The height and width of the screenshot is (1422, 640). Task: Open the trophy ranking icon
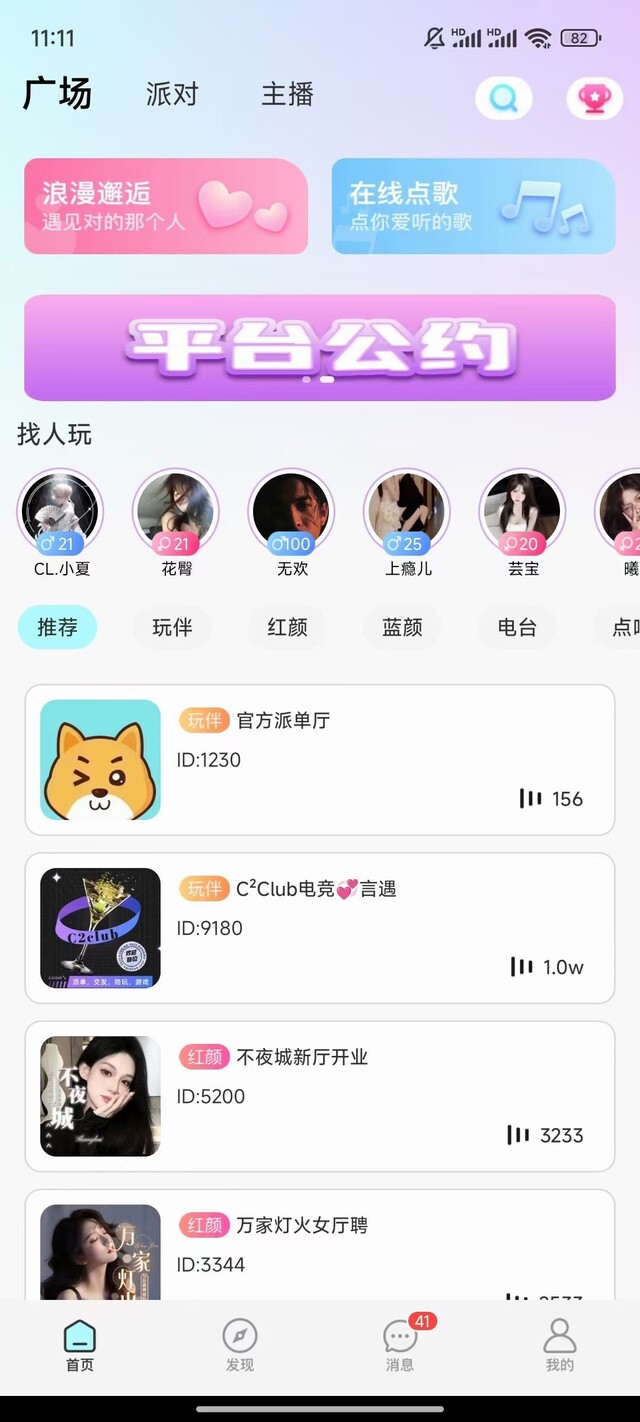click(594, 98)
